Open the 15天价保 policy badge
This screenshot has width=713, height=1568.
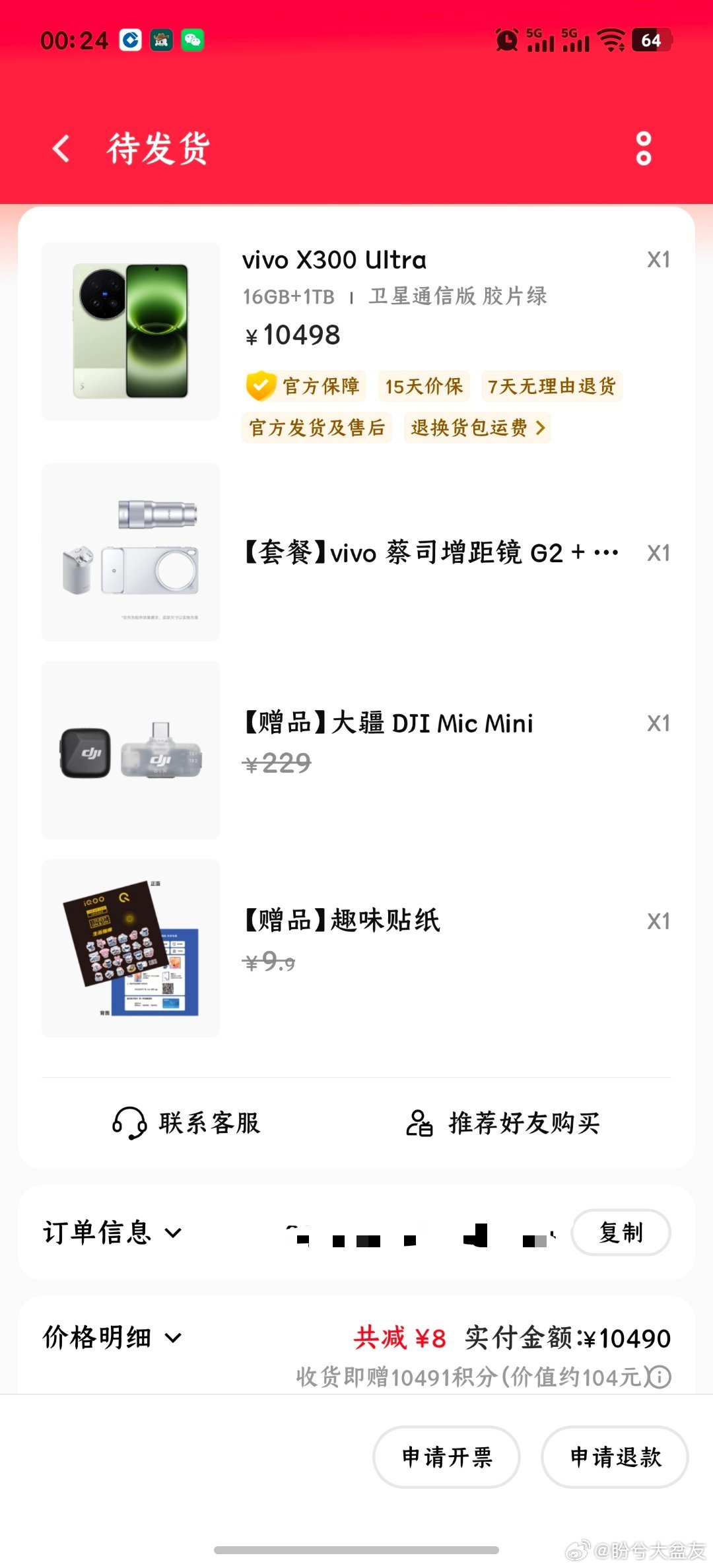point(423,386)
